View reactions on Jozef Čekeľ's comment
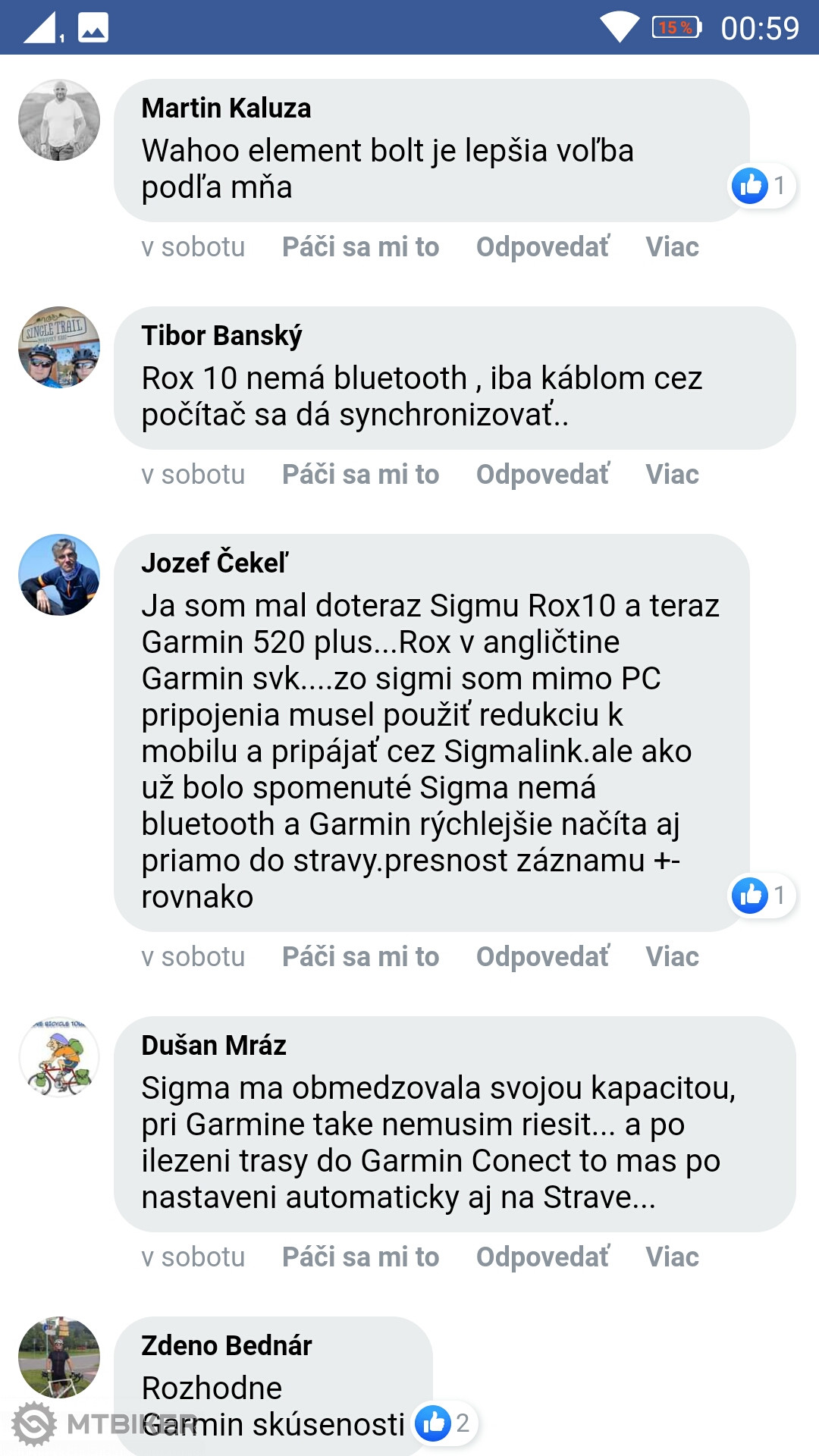Image resolution: width=819 pixels, height=1456 pixels. (x=761, y=896)
